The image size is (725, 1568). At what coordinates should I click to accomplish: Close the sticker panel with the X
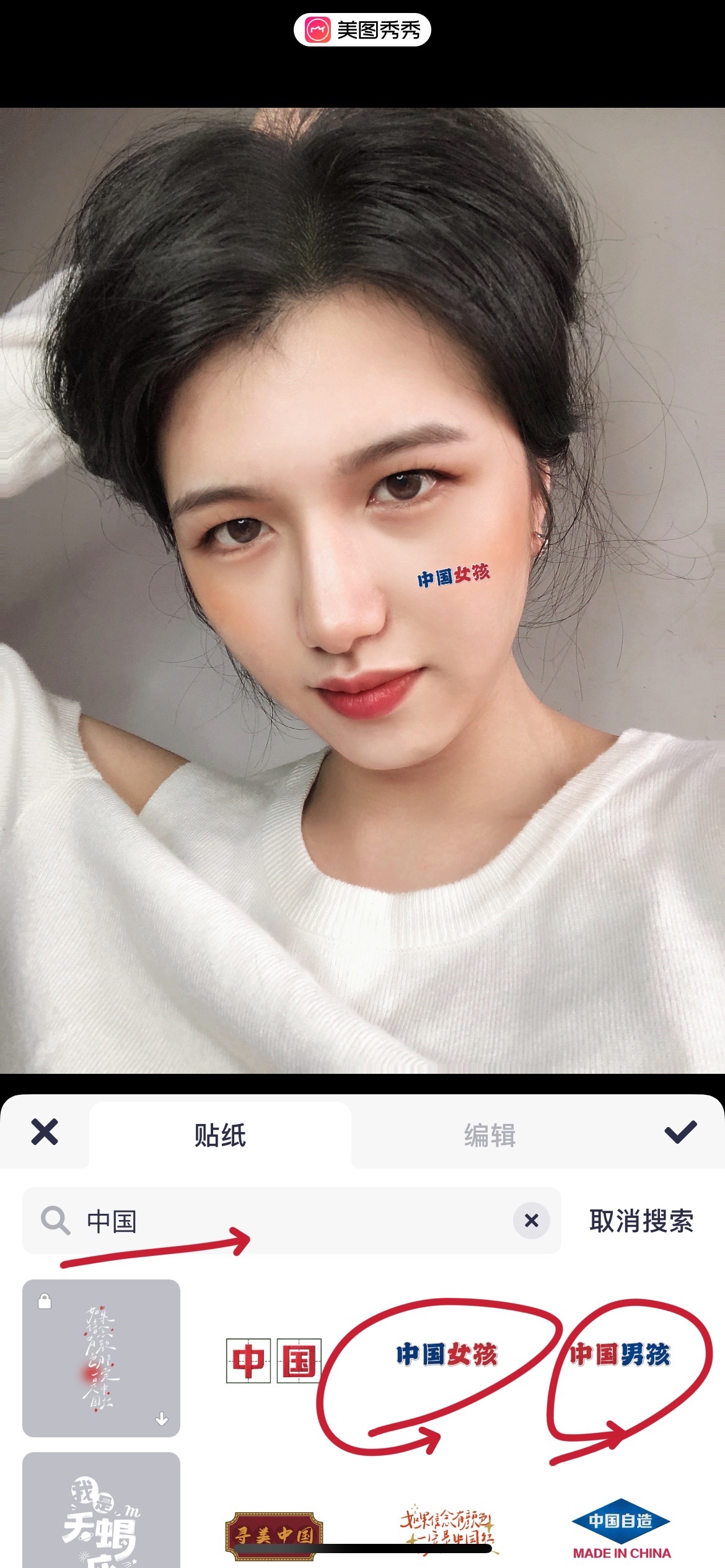point(45,1133)
